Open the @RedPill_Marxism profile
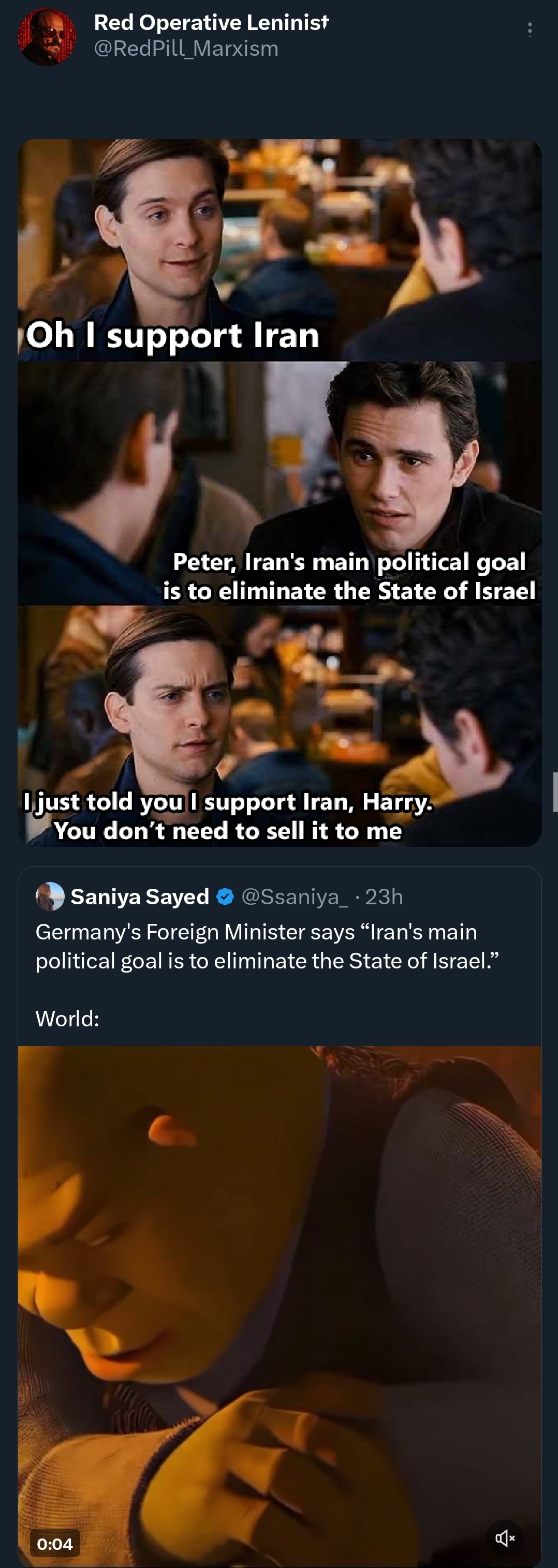 pyautogui.click(x=186, y=49)
